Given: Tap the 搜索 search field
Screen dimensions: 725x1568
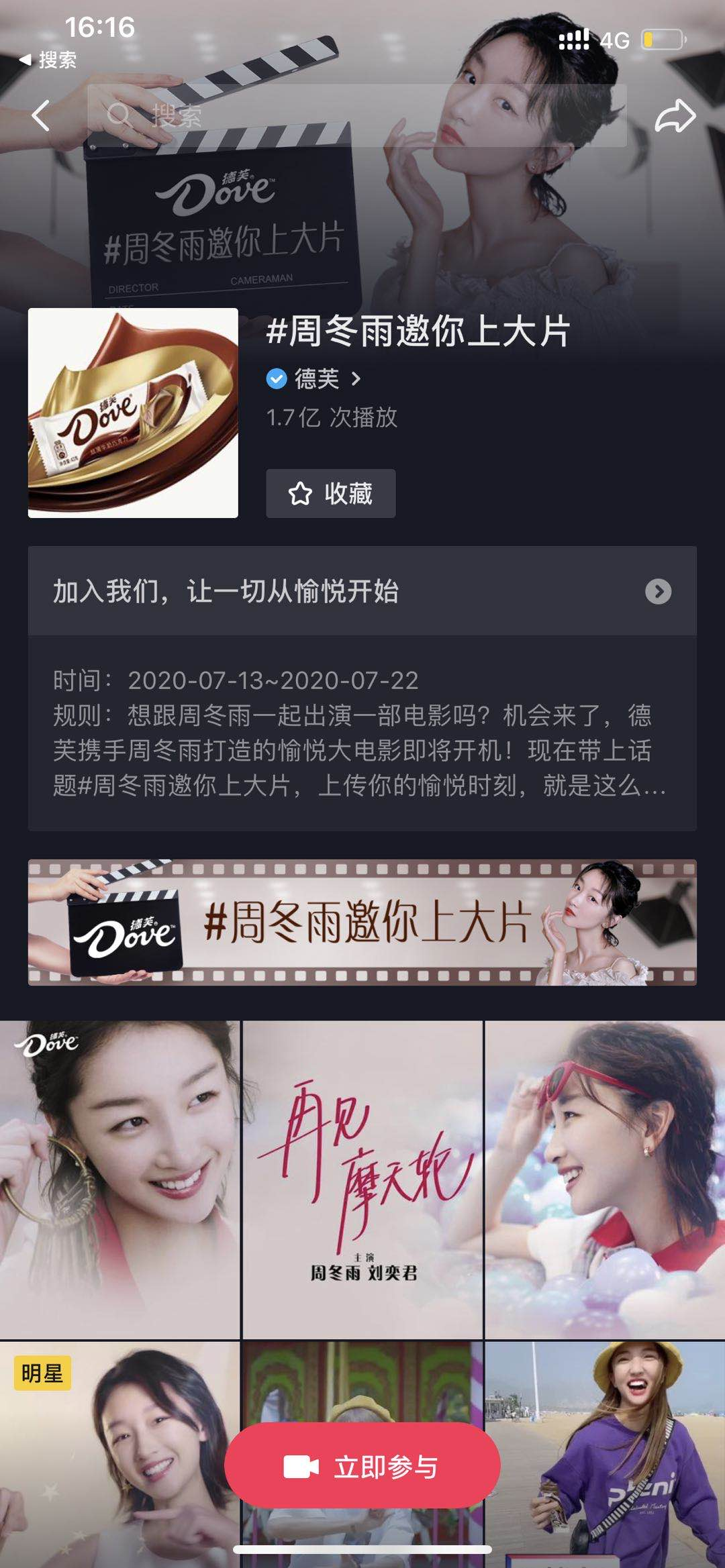Looking at the screenshot, I should coord(356,116).
